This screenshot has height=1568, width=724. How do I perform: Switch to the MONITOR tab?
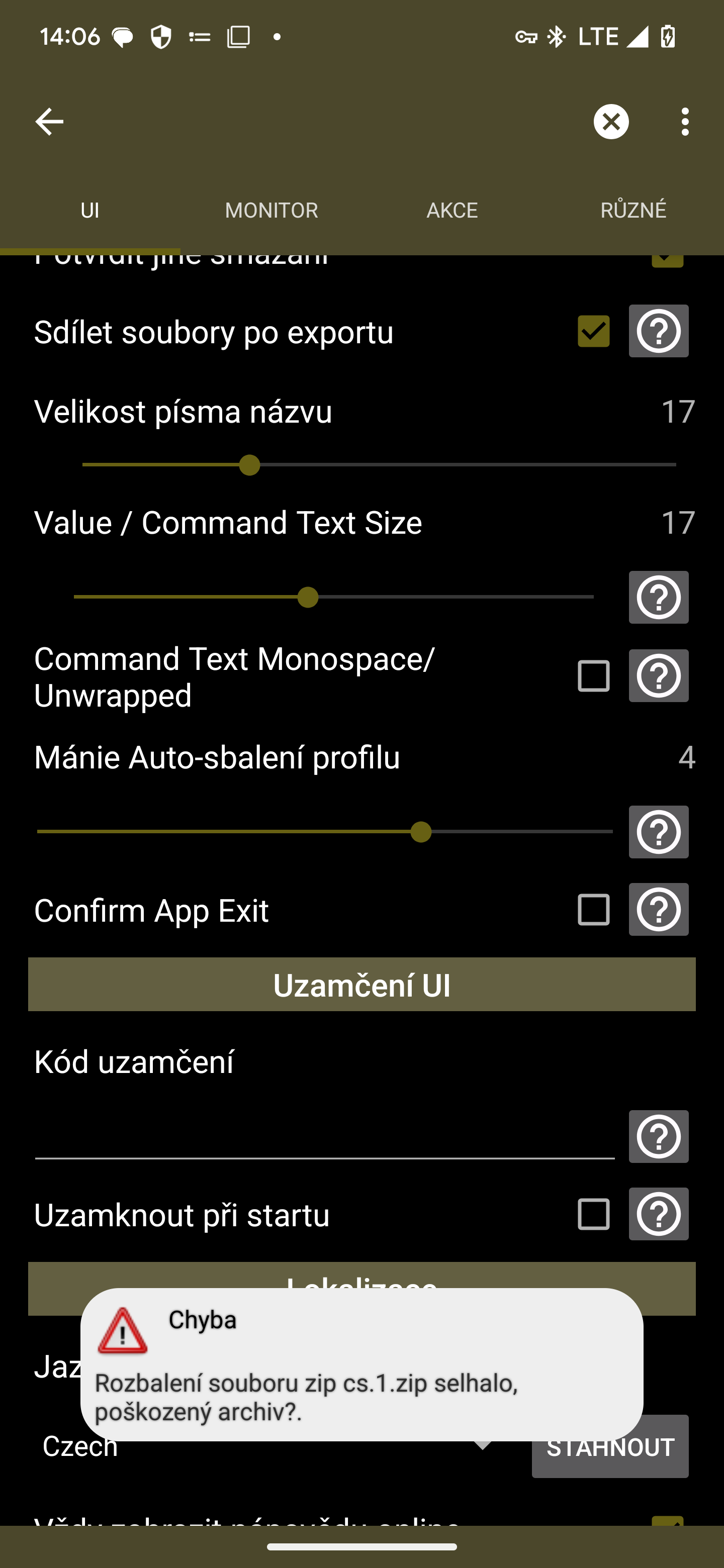pos(271,211)
